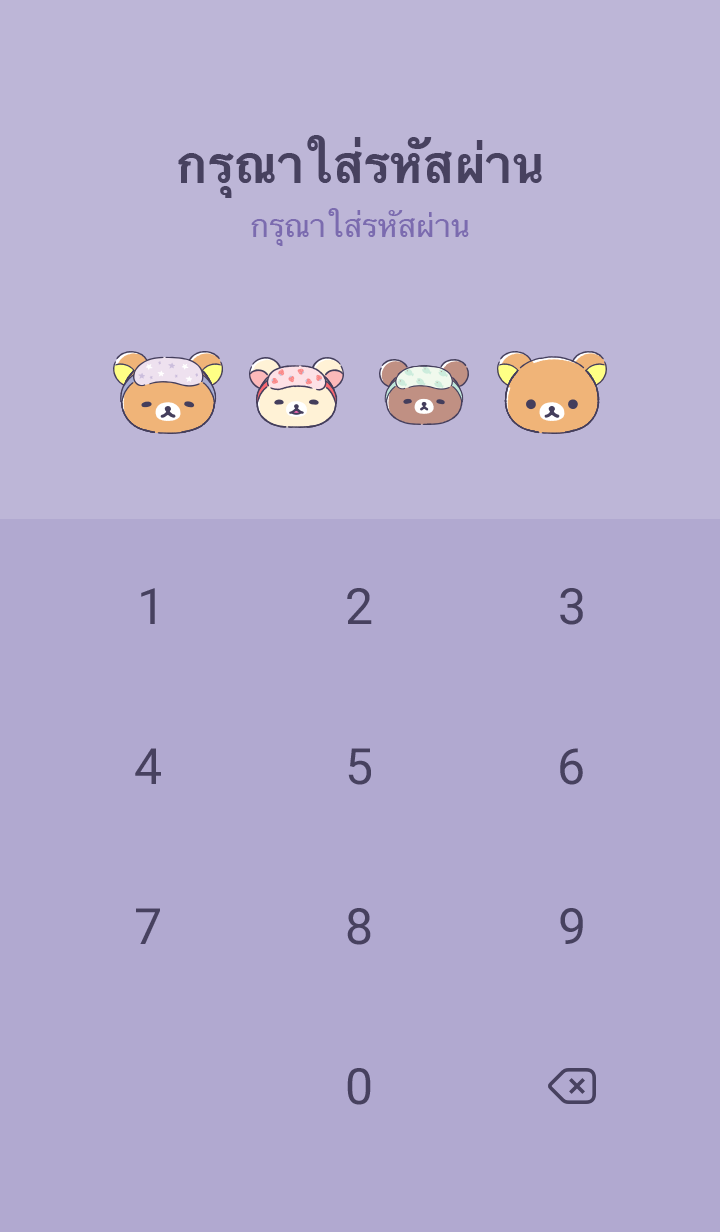Delete the last entered passcode digit
Screen dimensions: 720x1232
[x=572, y=1086]
